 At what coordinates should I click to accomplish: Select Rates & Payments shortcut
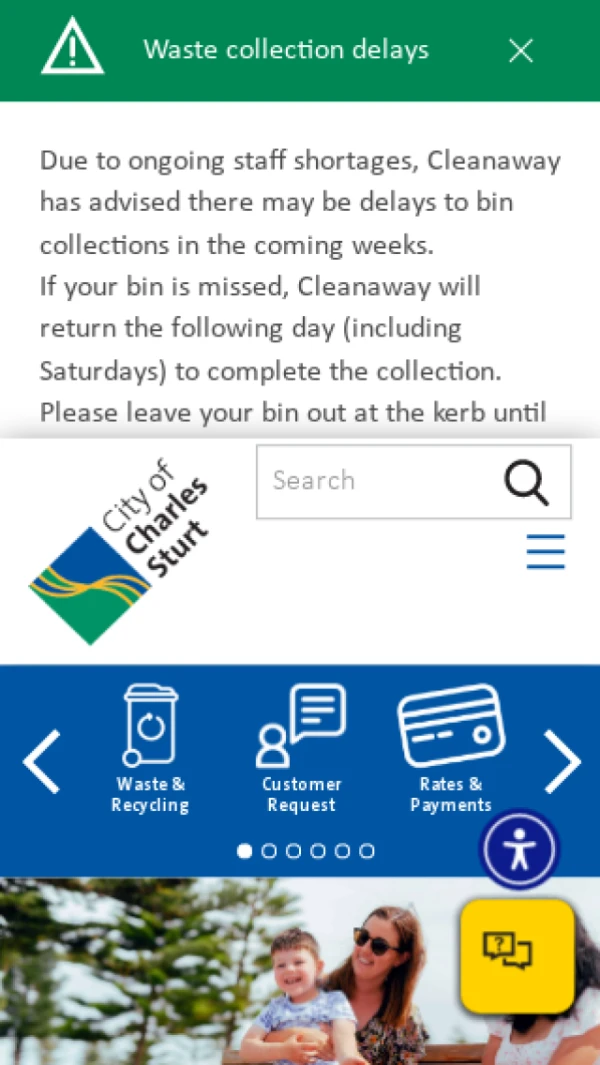pyautogui.click(x=451, y=749)
